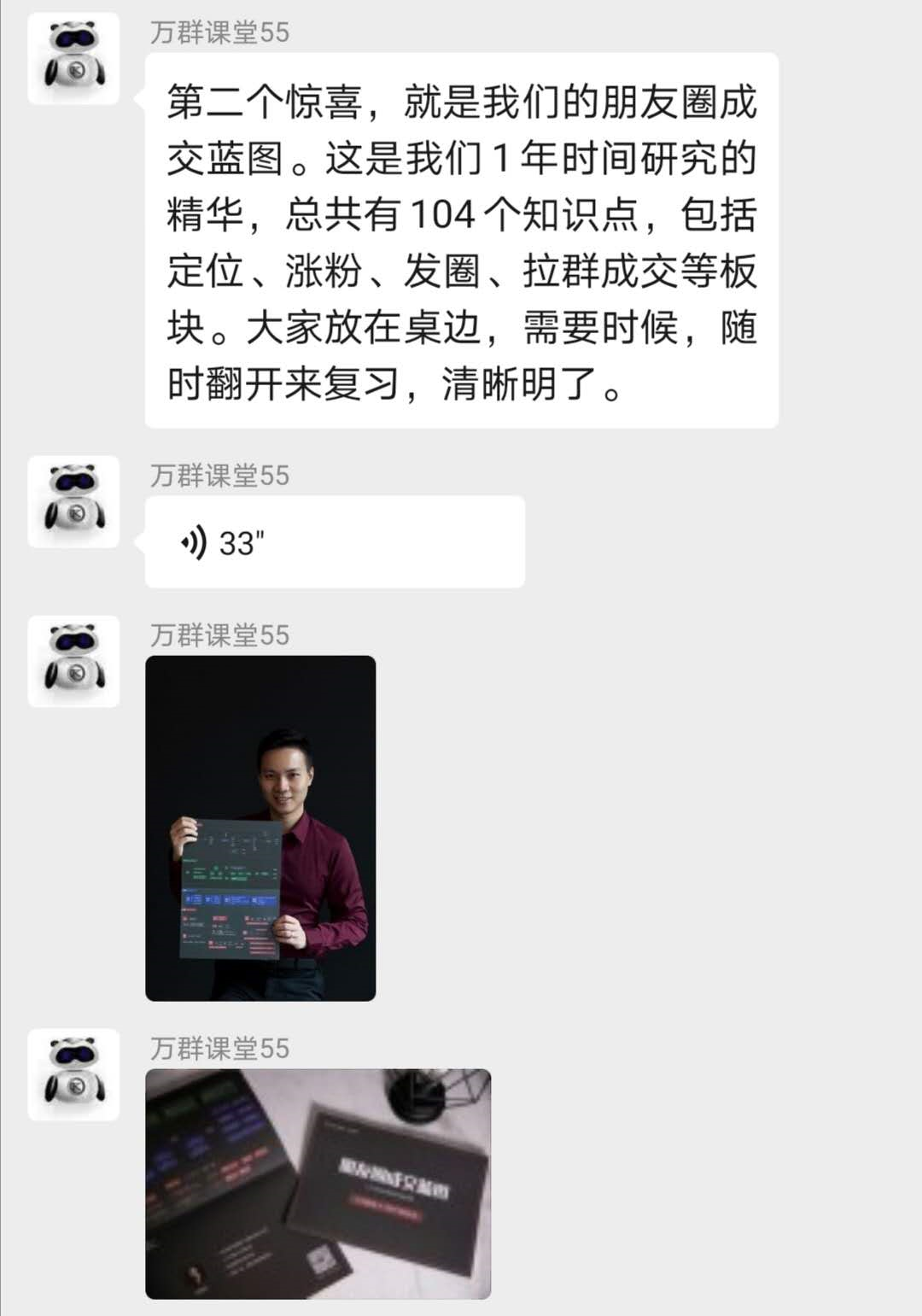
Task: Tap the robot avatar beside the text message
Action: pyautogui.click(x=73, y=59)
